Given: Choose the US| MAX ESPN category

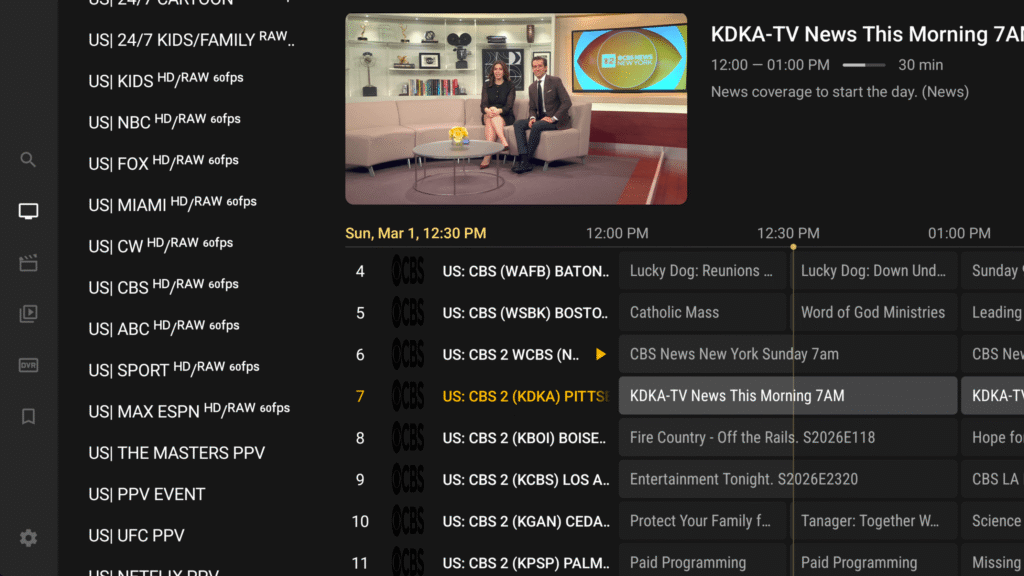Looking at the screenshot, I should click(189, 411).
